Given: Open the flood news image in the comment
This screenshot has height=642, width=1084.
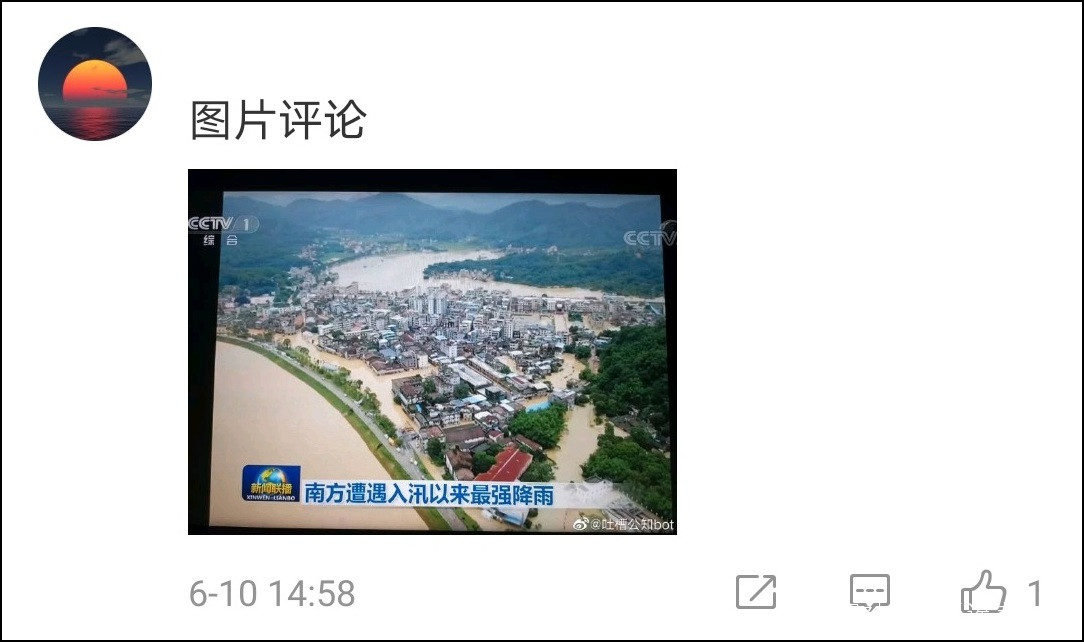Looking at the screenshot, I should (432, 351).
